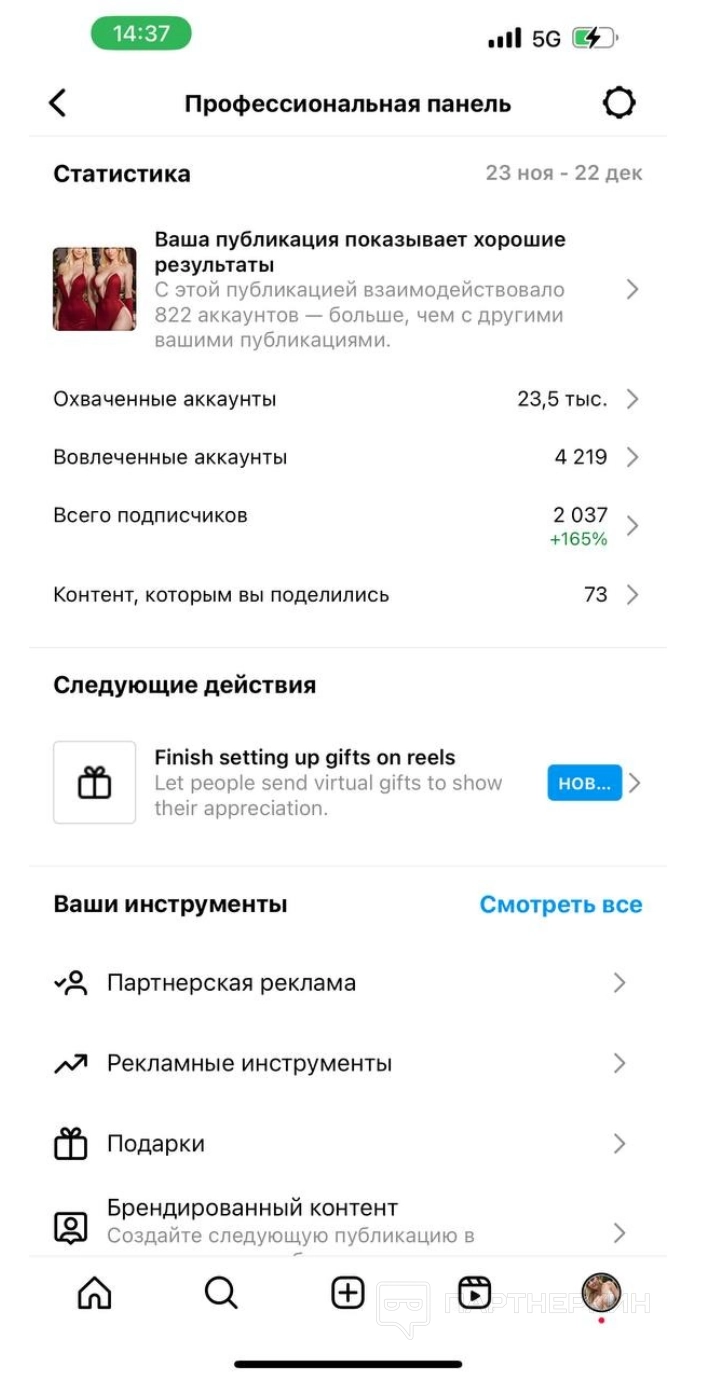The width and height of the screenshot is (702, 1392).
Task: Create a new post with plus tab
Action: click(347, 1294)
